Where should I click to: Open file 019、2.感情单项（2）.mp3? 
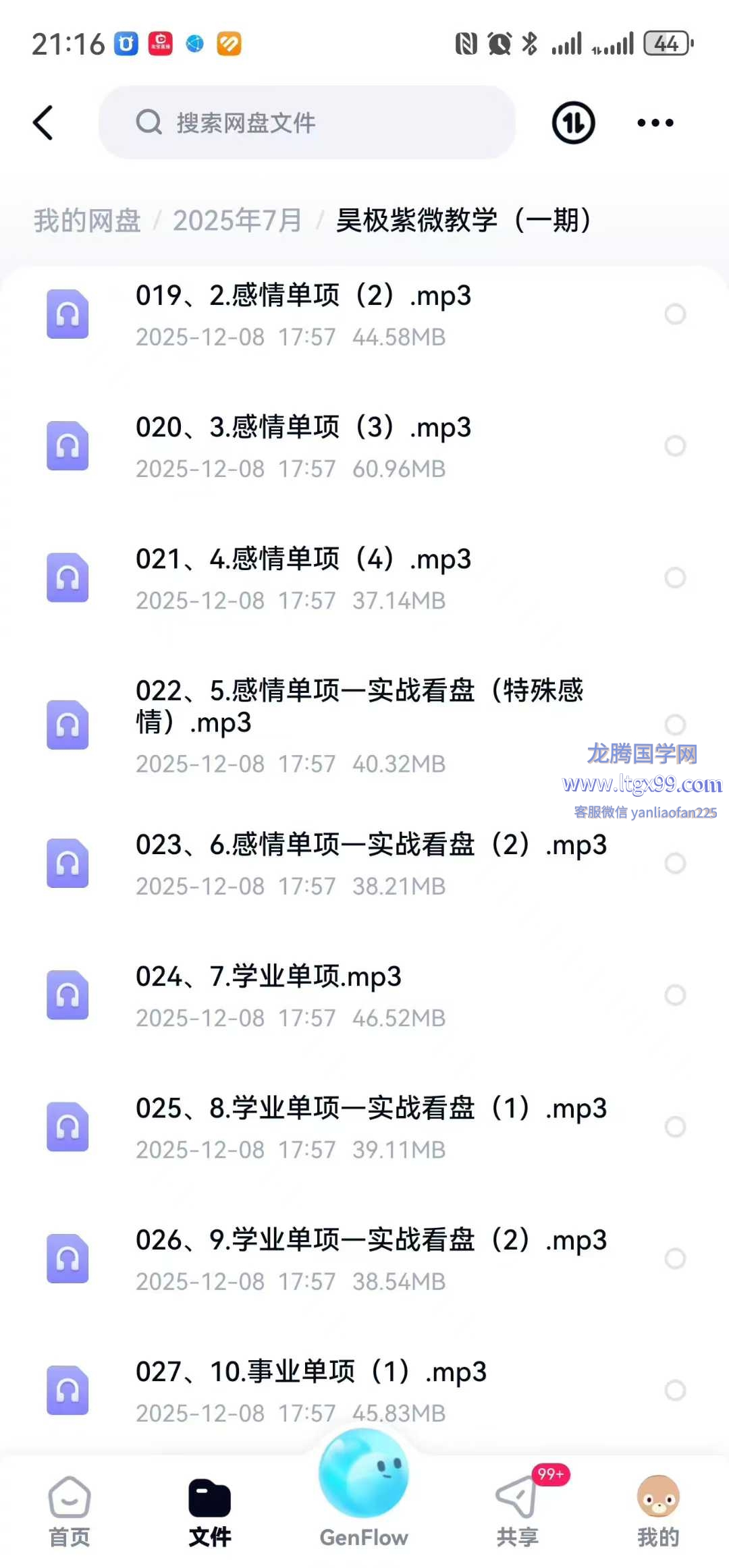tap(304, 314)
